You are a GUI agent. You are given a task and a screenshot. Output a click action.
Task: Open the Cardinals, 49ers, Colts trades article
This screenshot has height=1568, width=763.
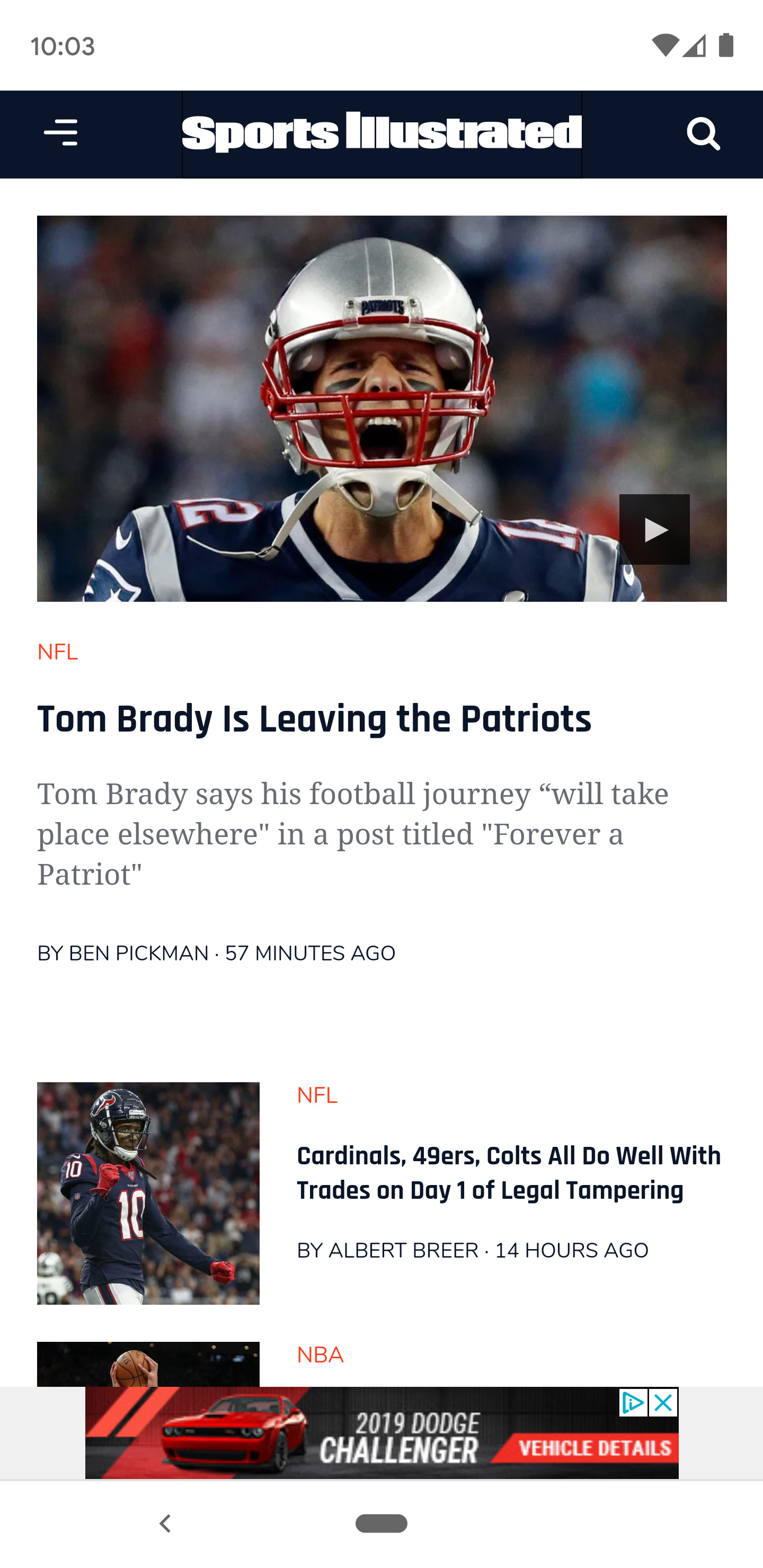pyautogui.click(x=509, y=1173)
